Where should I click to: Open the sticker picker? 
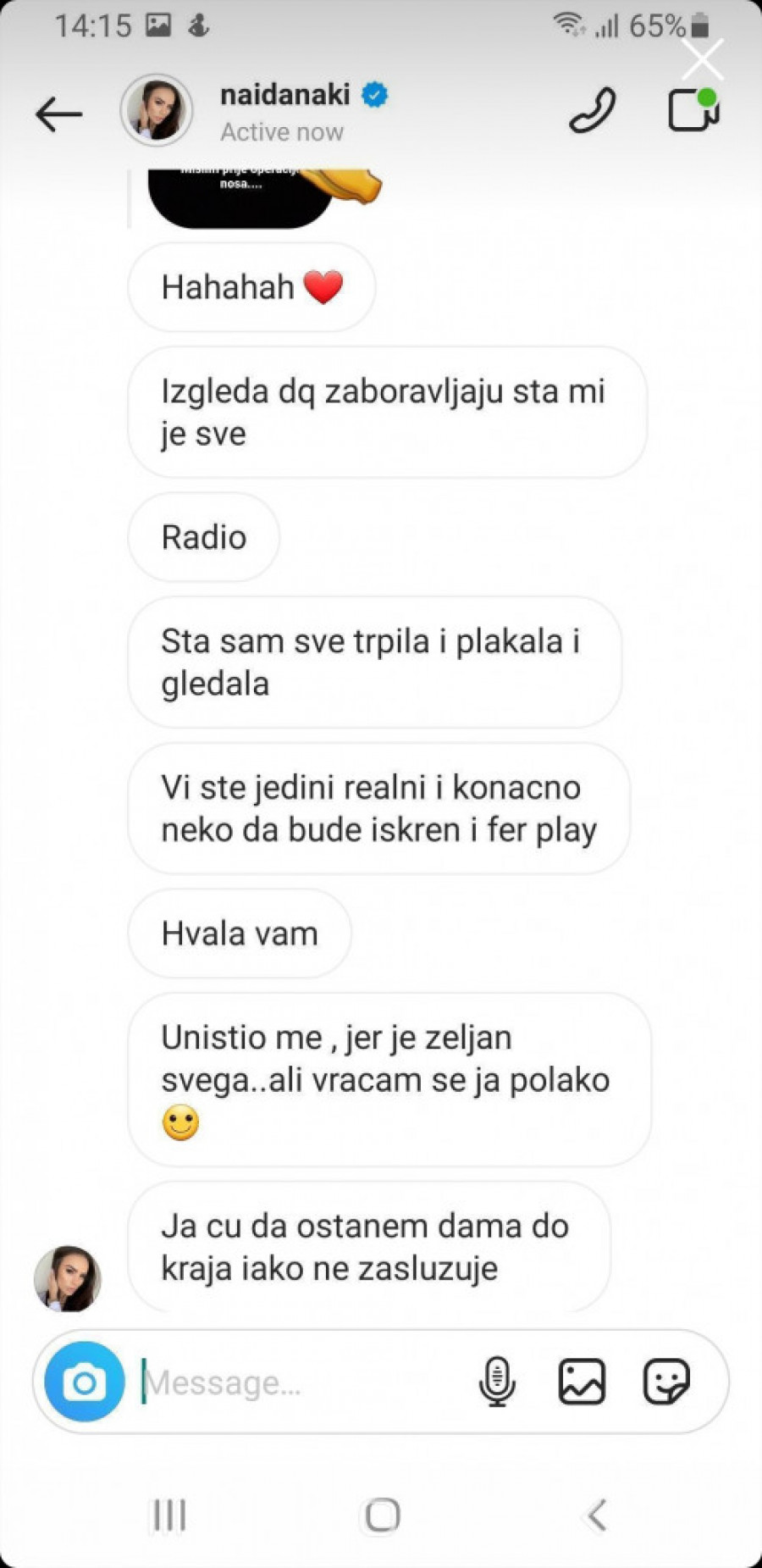(666, 1382)
